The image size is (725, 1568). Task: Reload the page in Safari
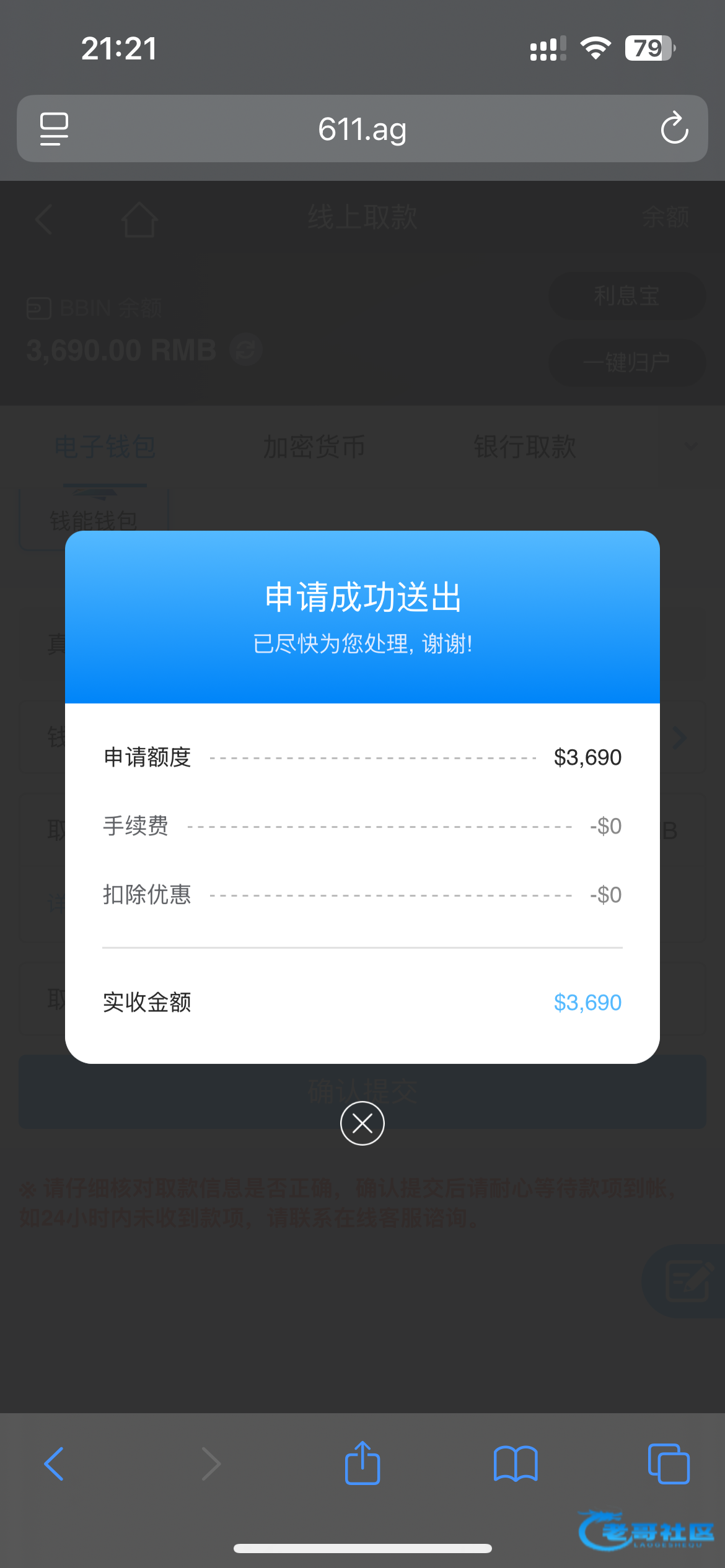click(x=674, y=129)
